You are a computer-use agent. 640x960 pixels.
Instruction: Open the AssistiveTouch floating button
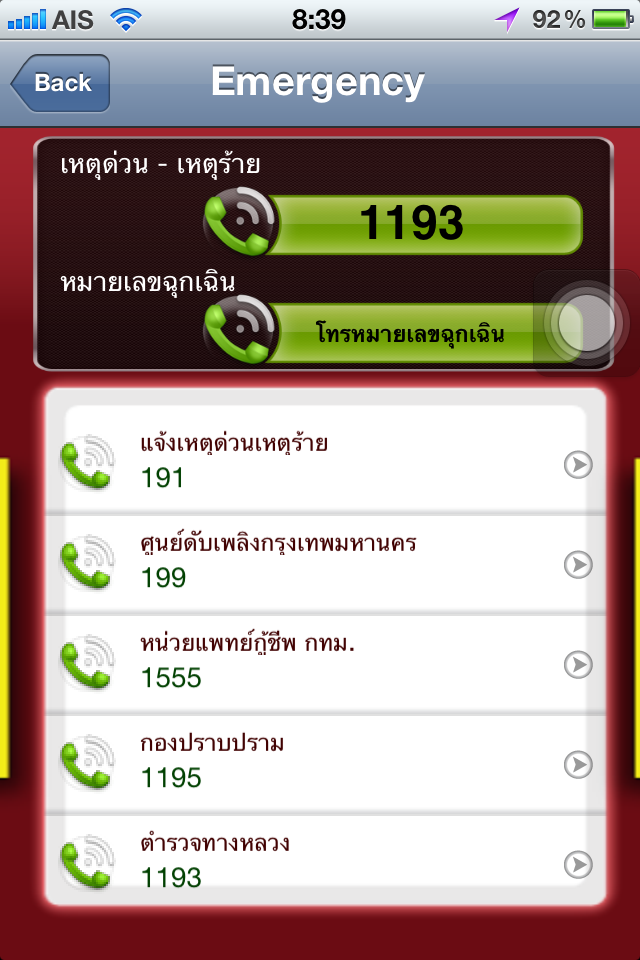585,324
